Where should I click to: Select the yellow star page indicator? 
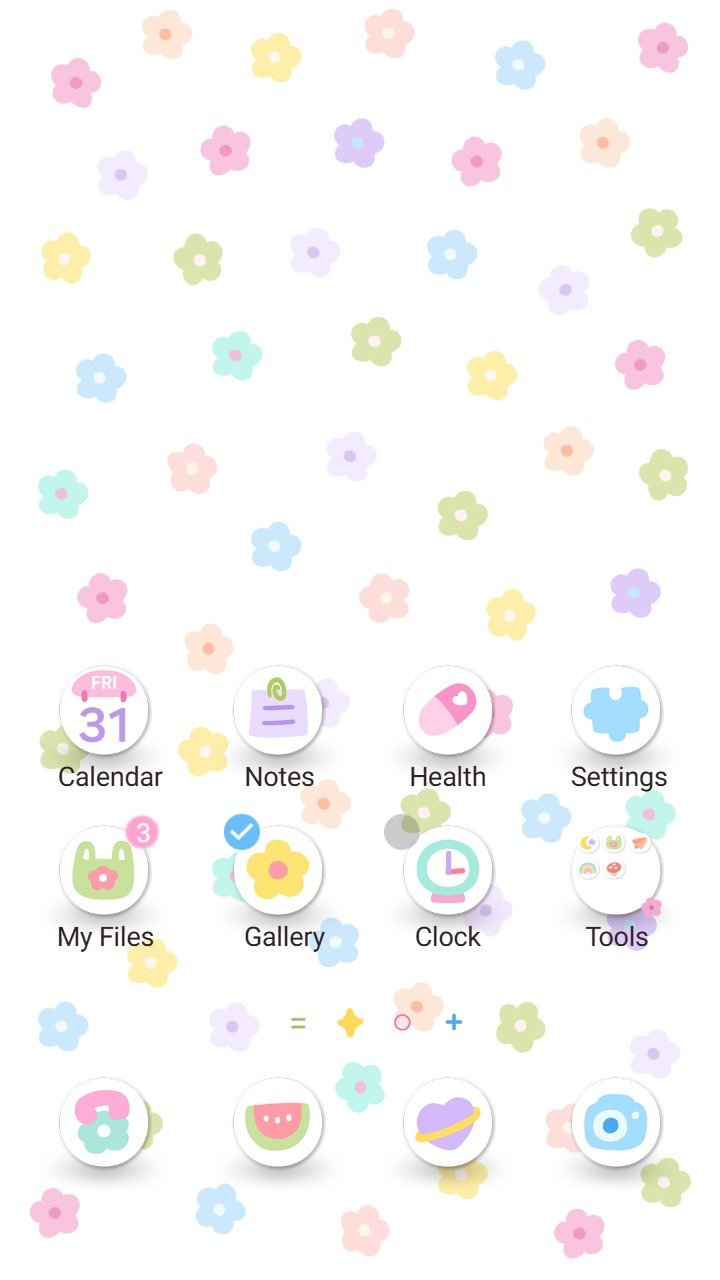(350, 1022)
